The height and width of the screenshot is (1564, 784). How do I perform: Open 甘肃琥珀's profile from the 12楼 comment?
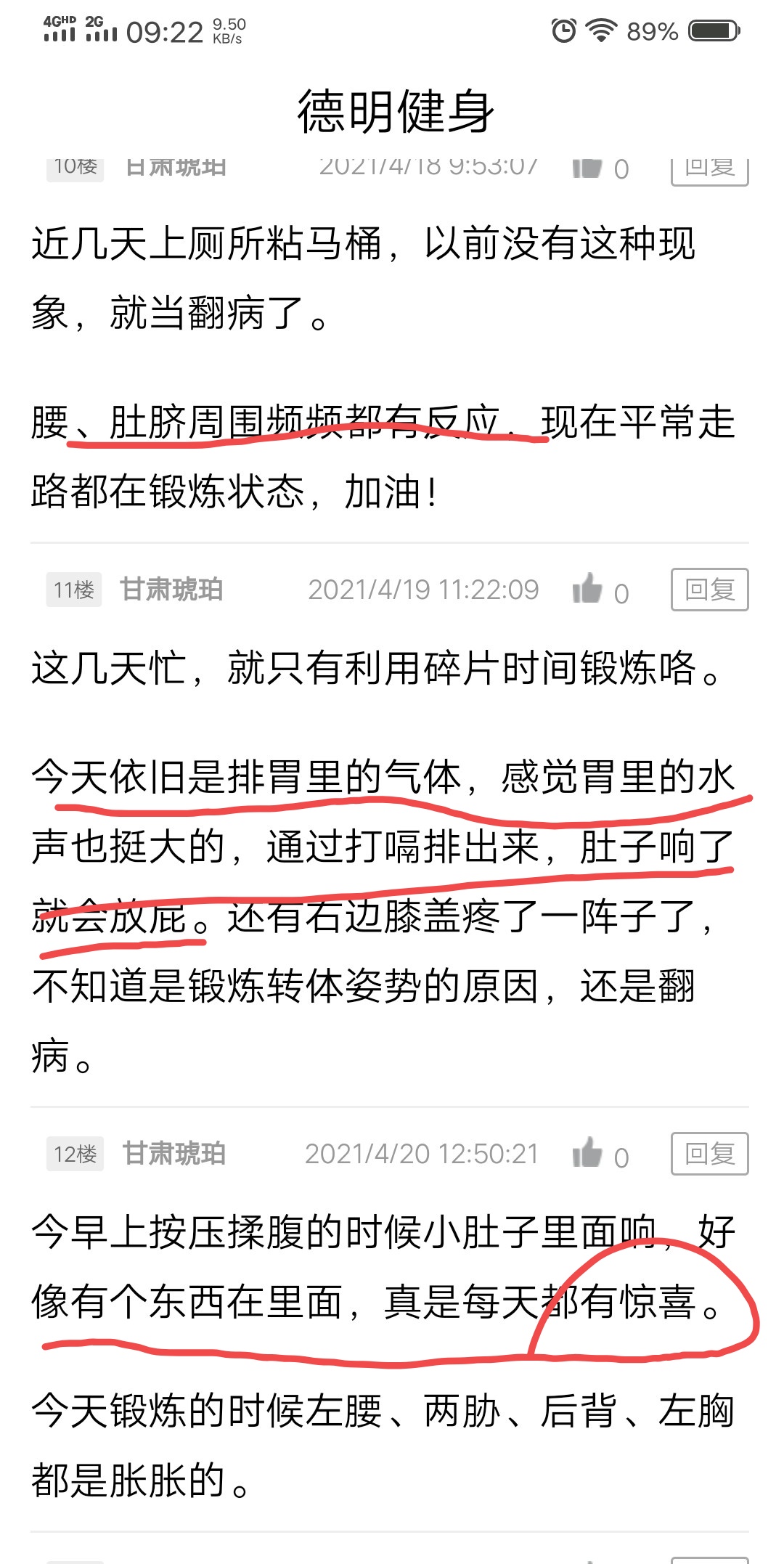tap(173, 1154)
